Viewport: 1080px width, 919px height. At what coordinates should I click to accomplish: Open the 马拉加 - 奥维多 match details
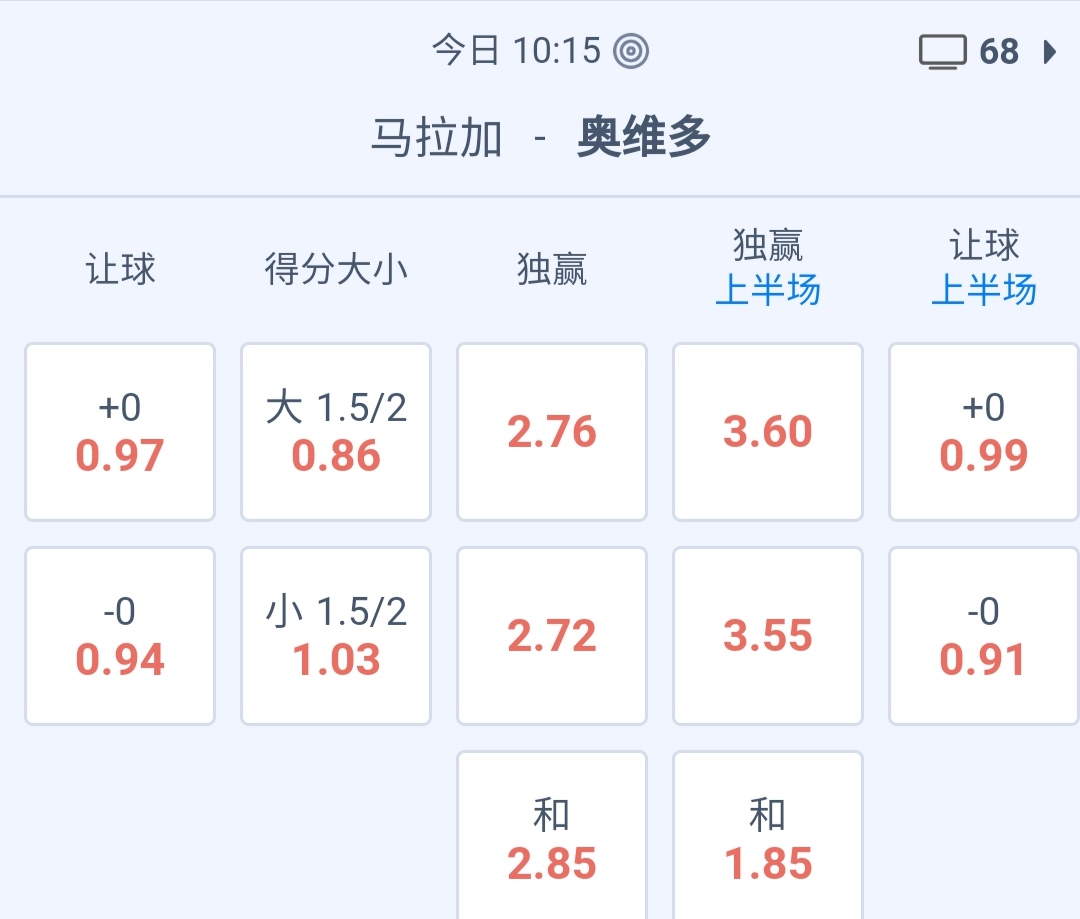tap(540, 137)
